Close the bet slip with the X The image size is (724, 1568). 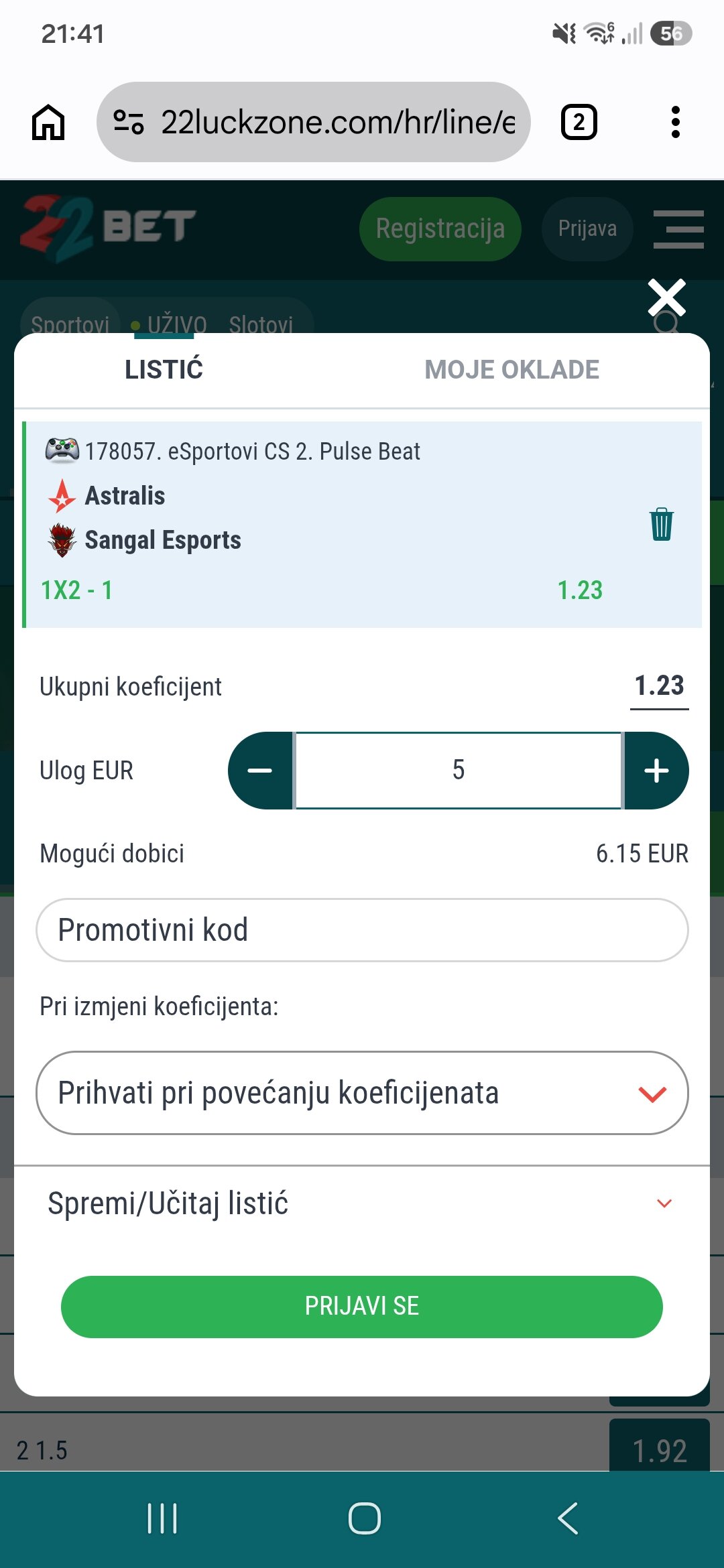coord(666,298)
